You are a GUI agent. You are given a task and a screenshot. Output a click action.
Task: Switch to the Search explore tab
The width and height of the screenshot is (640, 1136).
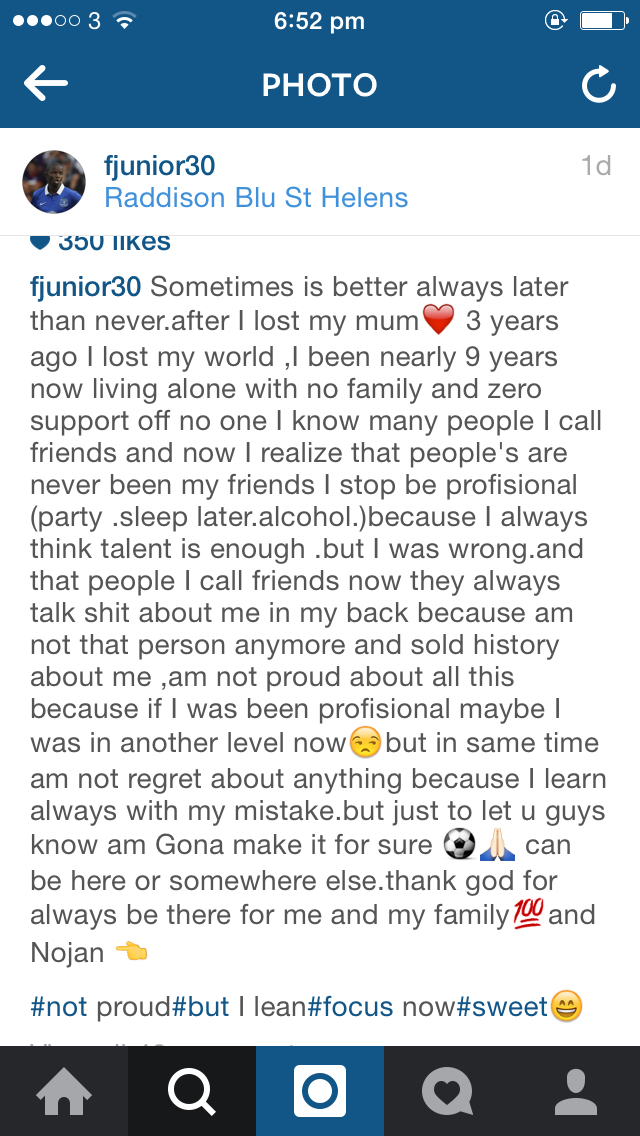(192, 1091)
